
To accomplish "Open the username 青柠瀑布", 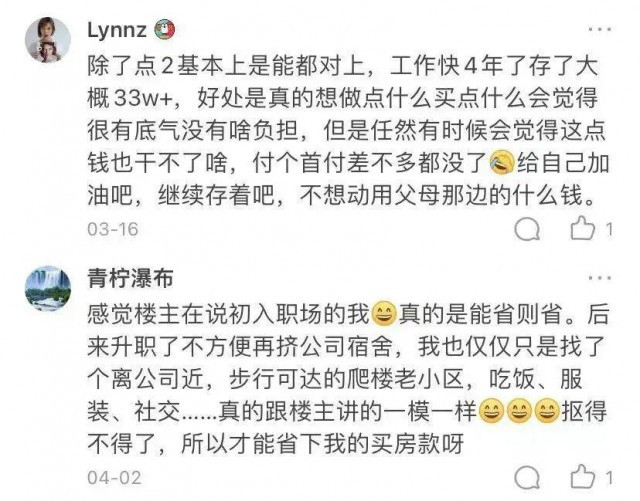I will (131, 278).
